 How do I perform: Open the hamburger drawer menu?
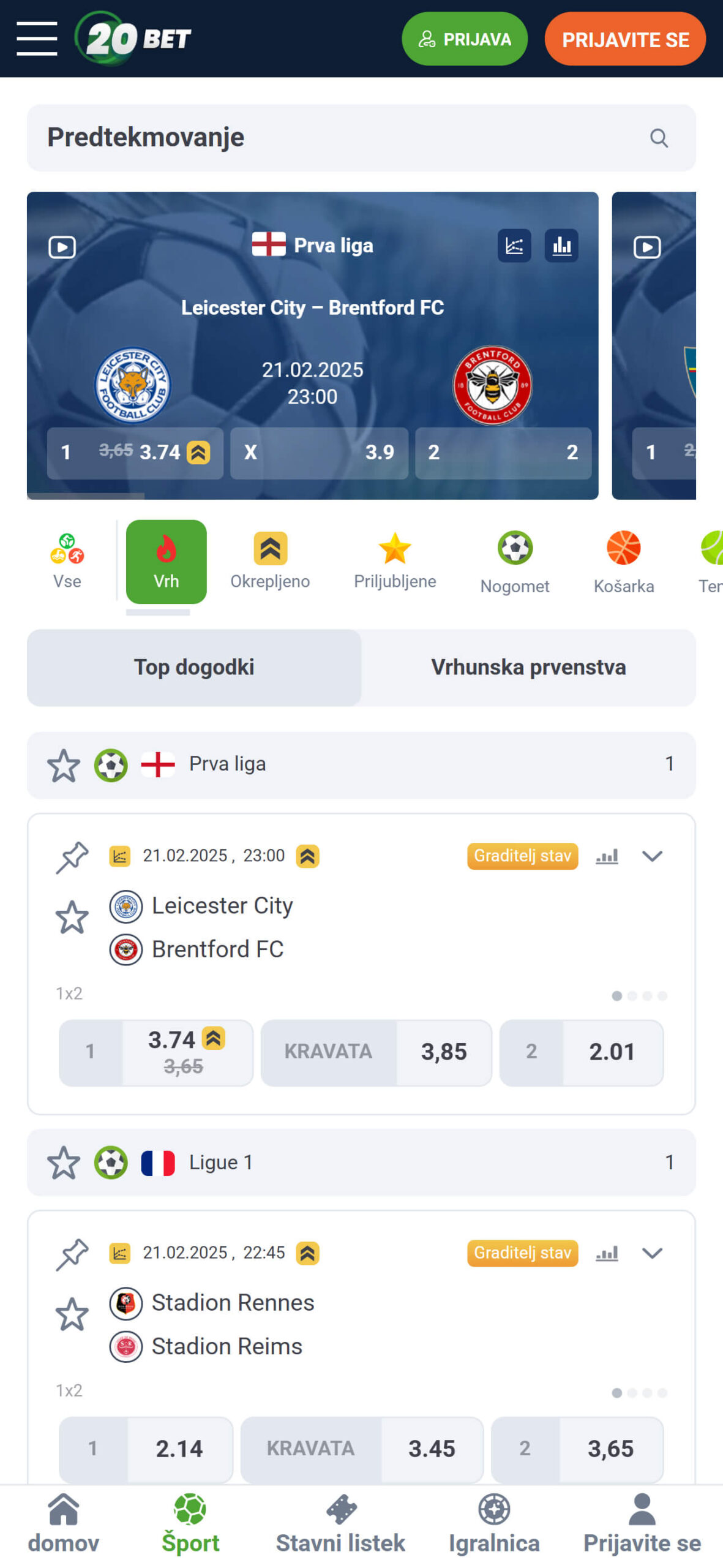pos(37,39)
